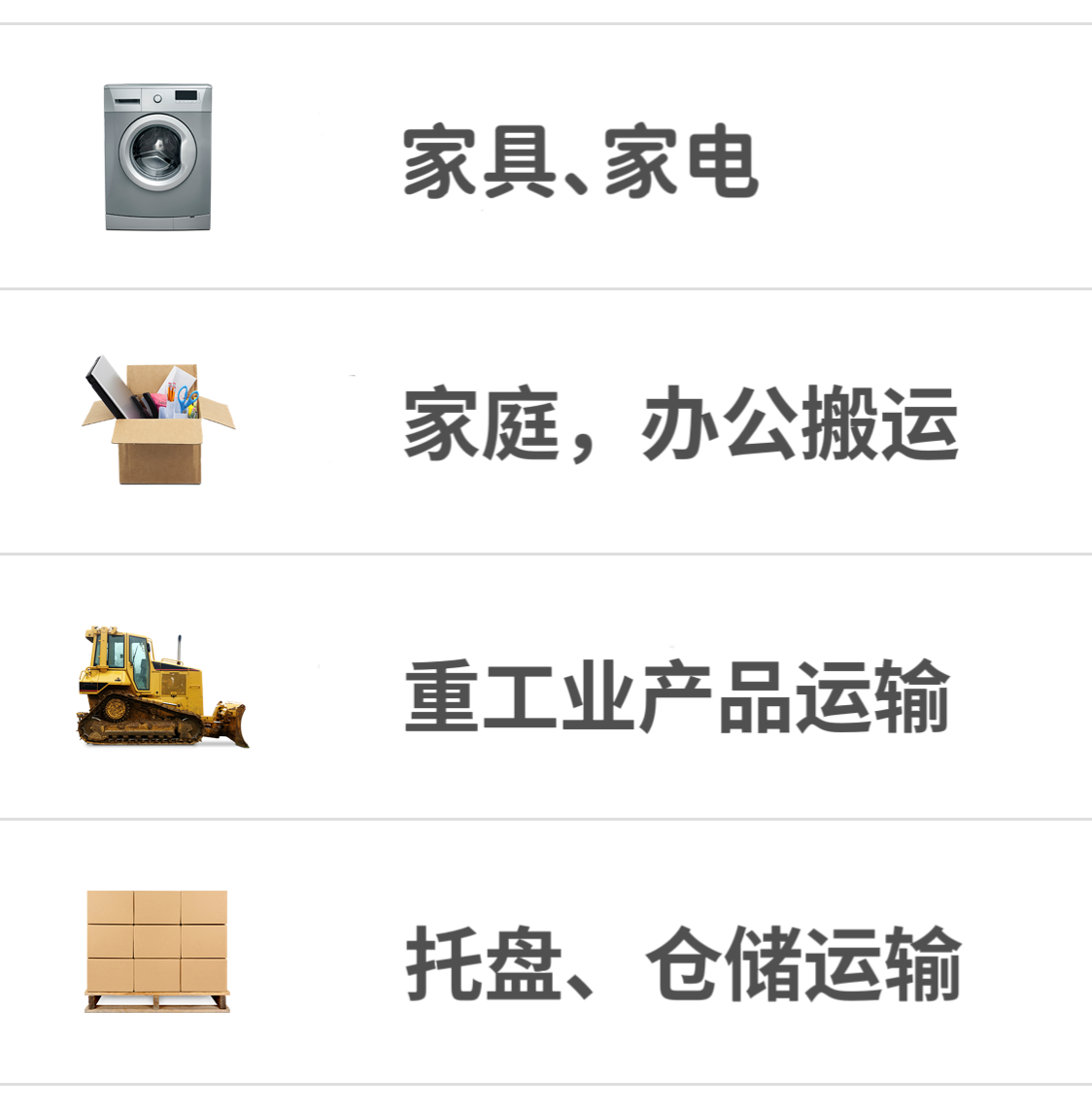Choose 重工业产品运输 from the list

(676, 695)
